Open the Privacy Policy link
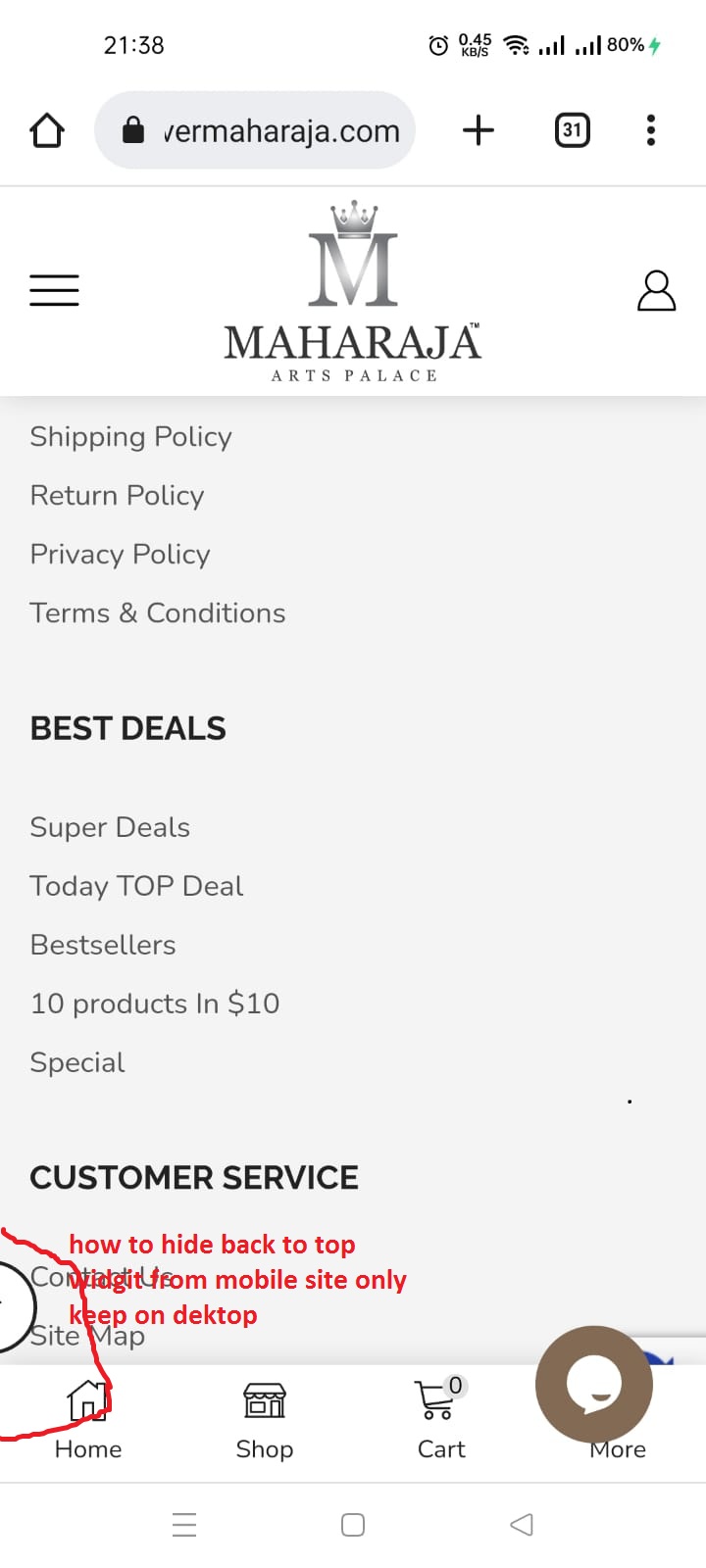The image size is (706, 1568). click(120, 555)
